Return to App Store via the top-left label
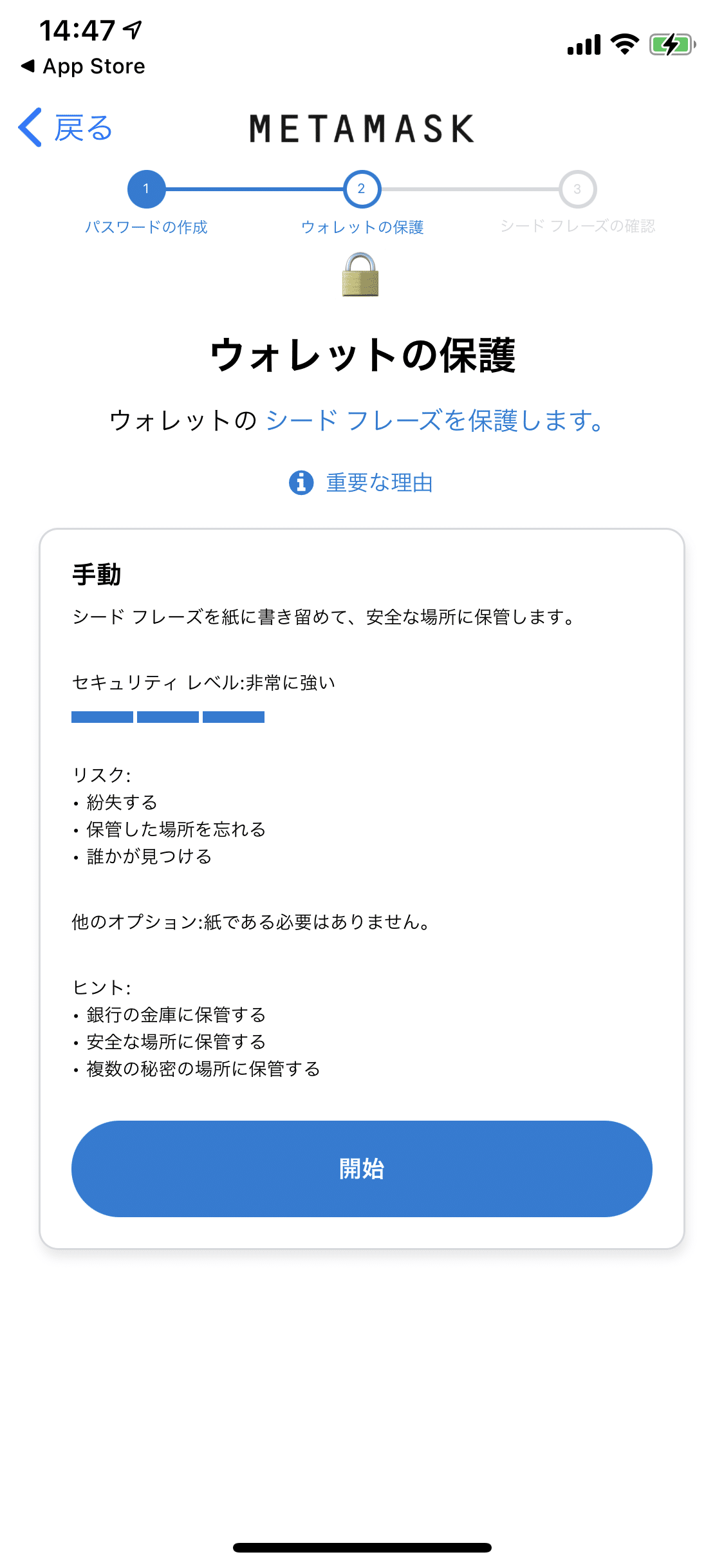Viewport: 724px width, 1568px height. point(84,66)
